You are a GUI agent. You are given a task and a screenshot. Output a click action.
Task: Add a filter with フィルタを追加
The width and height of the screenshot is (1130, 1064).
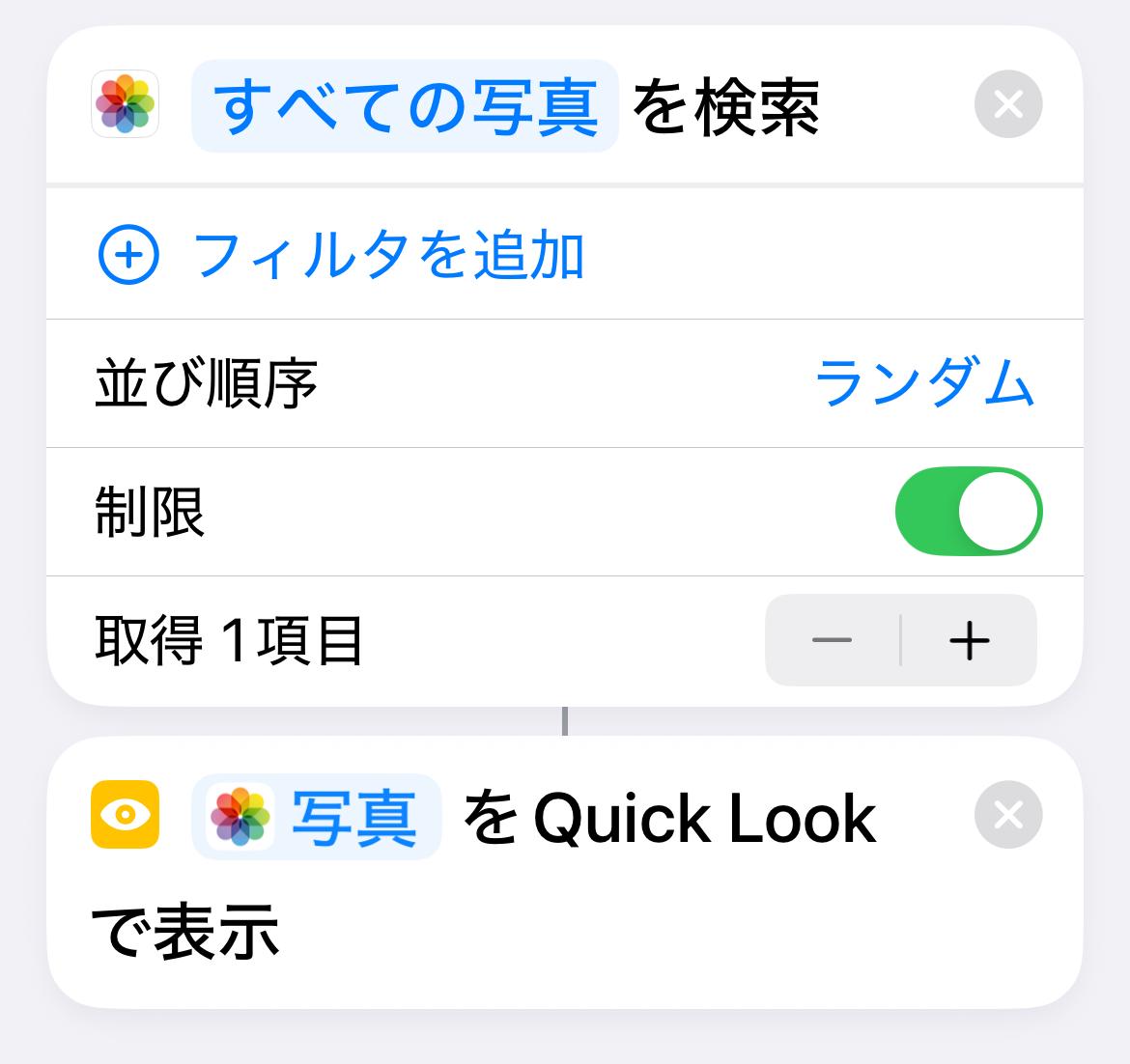click(341, 255)
